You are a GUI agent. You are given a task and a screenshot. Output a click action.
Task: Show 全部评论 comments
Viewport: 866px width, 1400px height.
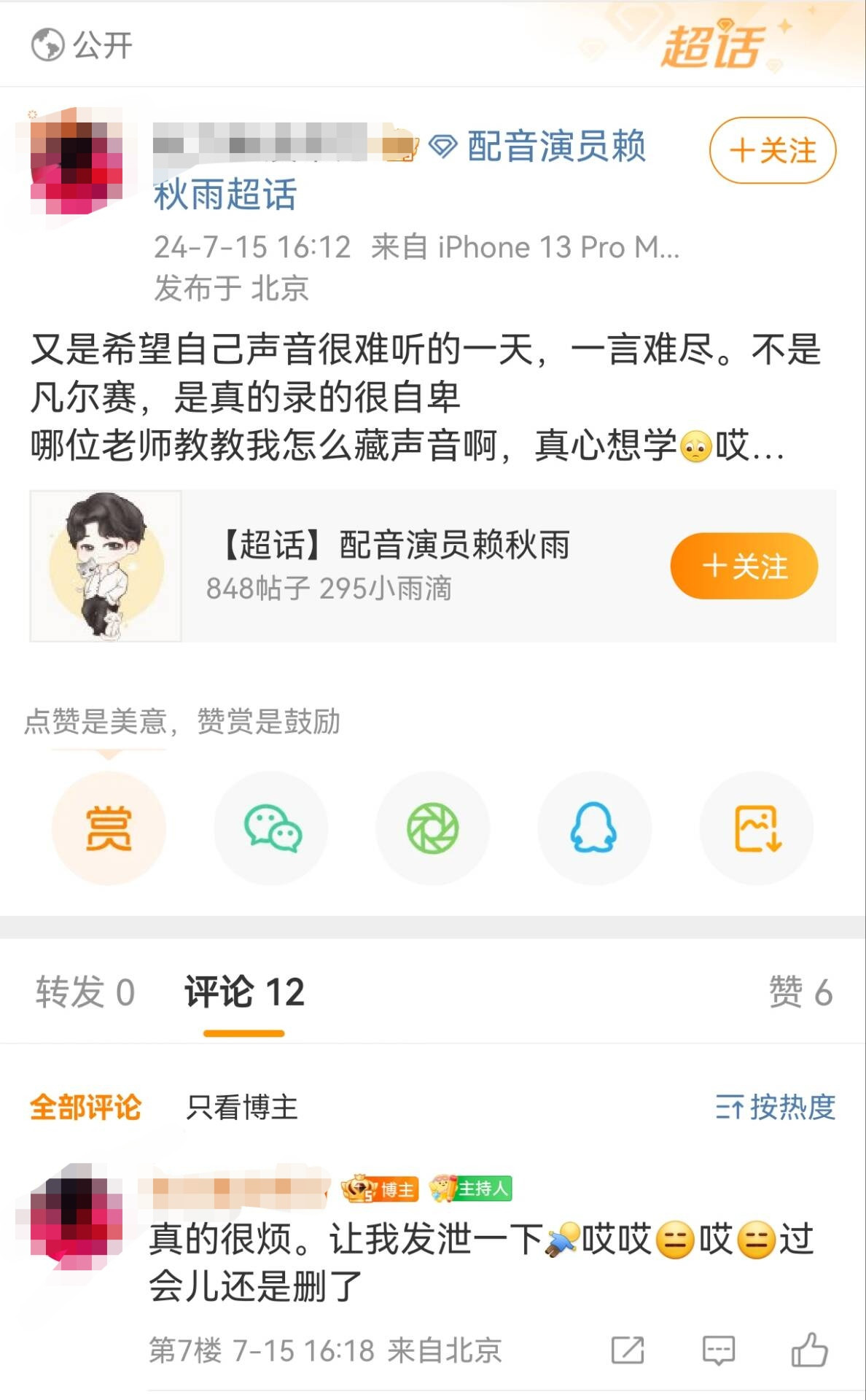(85, 1107)
